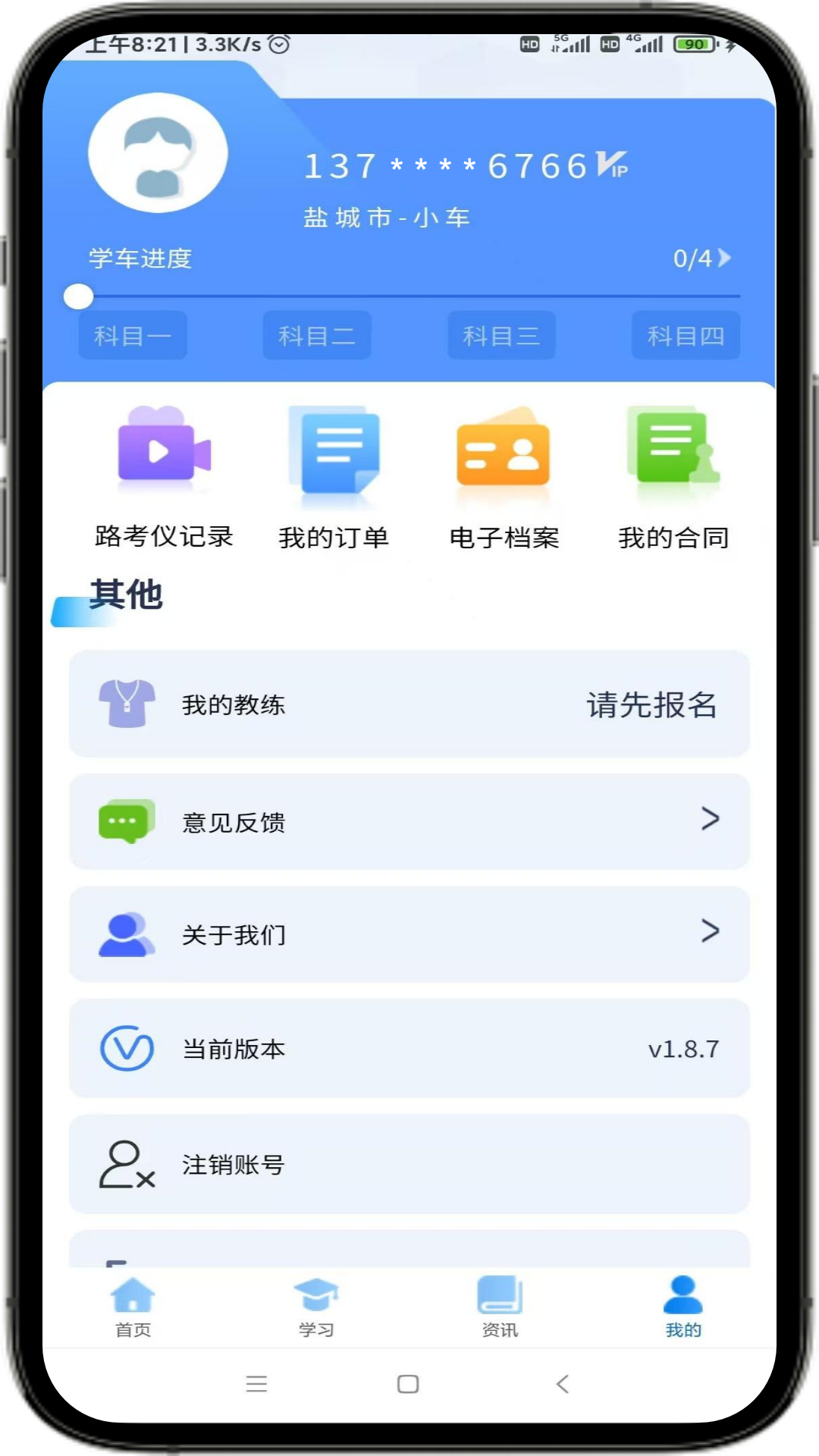Switch to the 资讯 tab

[x=500, y=1307]
